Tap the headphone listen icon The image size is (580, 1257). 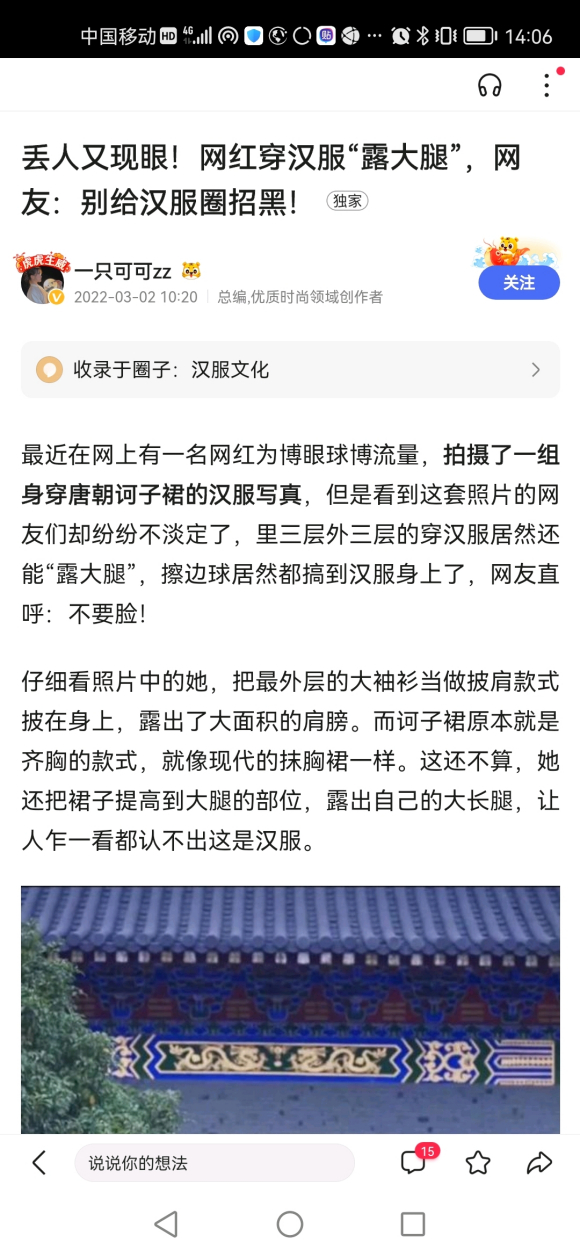tap(489, 86)
